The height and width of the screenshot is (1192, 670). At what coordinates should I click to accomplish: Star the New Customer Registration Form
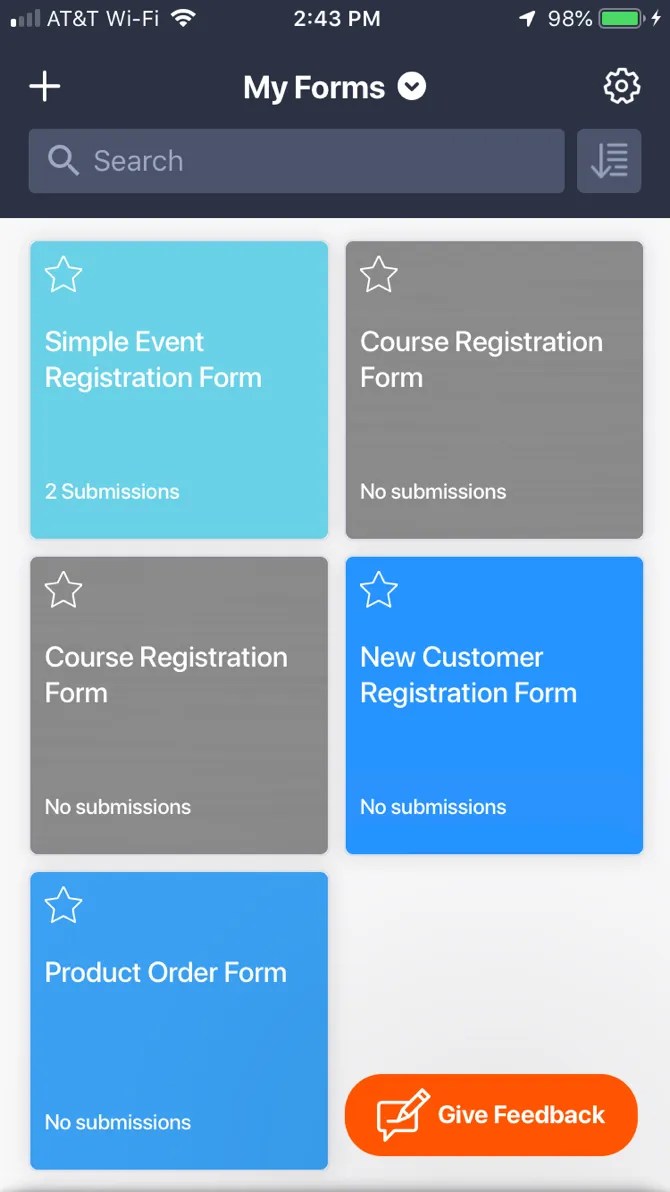pyautogui.click(x=379, y=590)
